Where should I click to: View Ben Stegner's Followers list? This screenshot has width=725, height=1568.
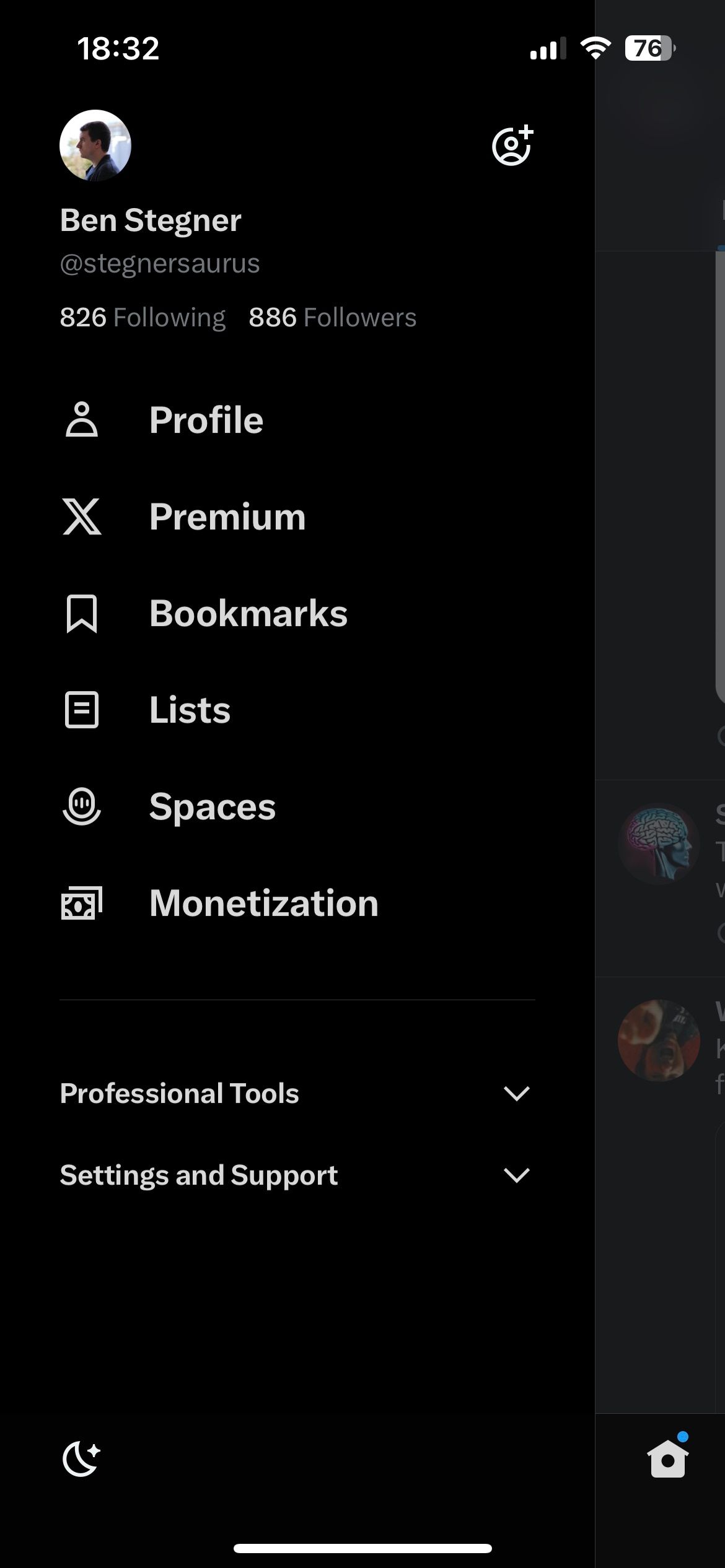tap(332, 317)
